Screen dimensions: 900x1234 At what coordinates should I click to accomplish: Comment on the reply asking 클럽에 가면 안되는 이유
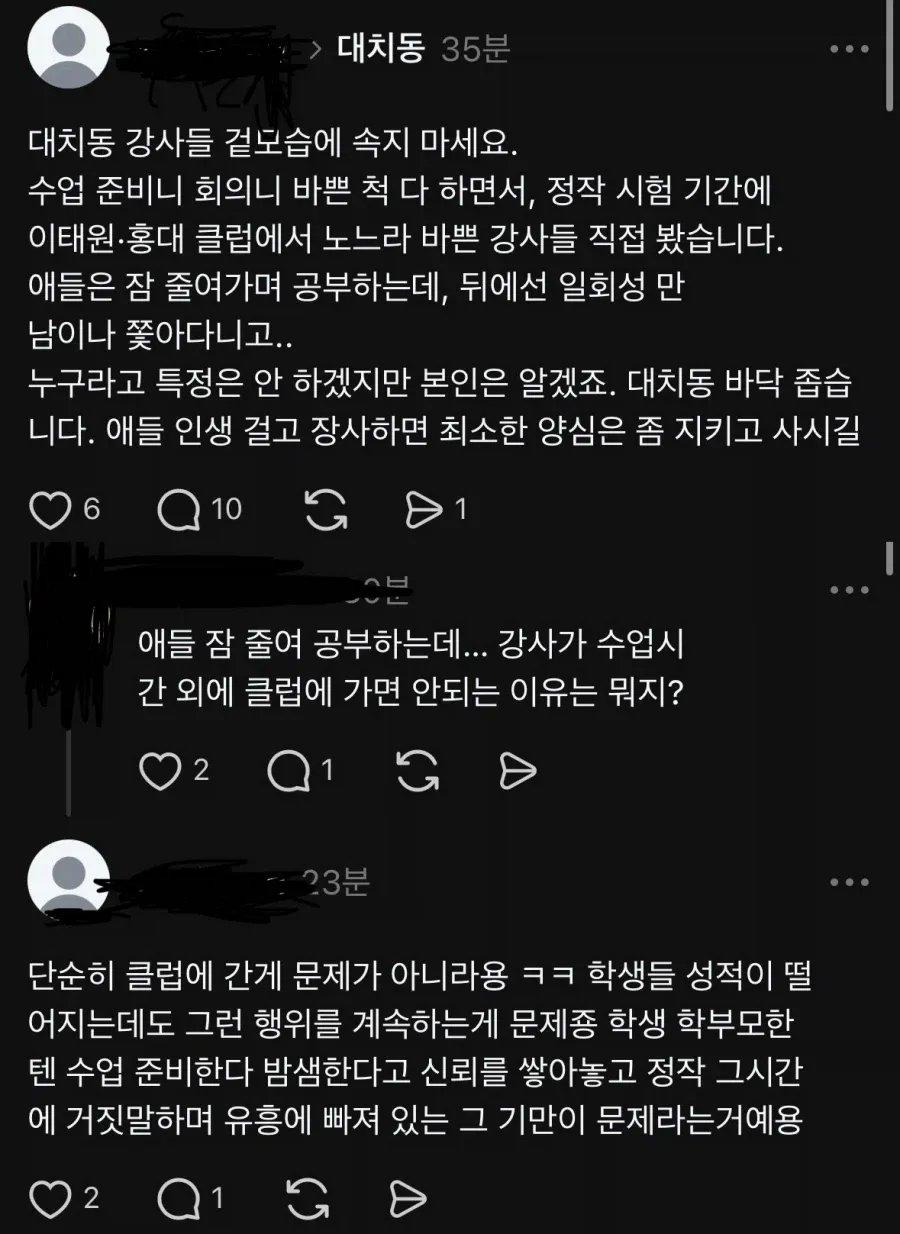(289, 770)
